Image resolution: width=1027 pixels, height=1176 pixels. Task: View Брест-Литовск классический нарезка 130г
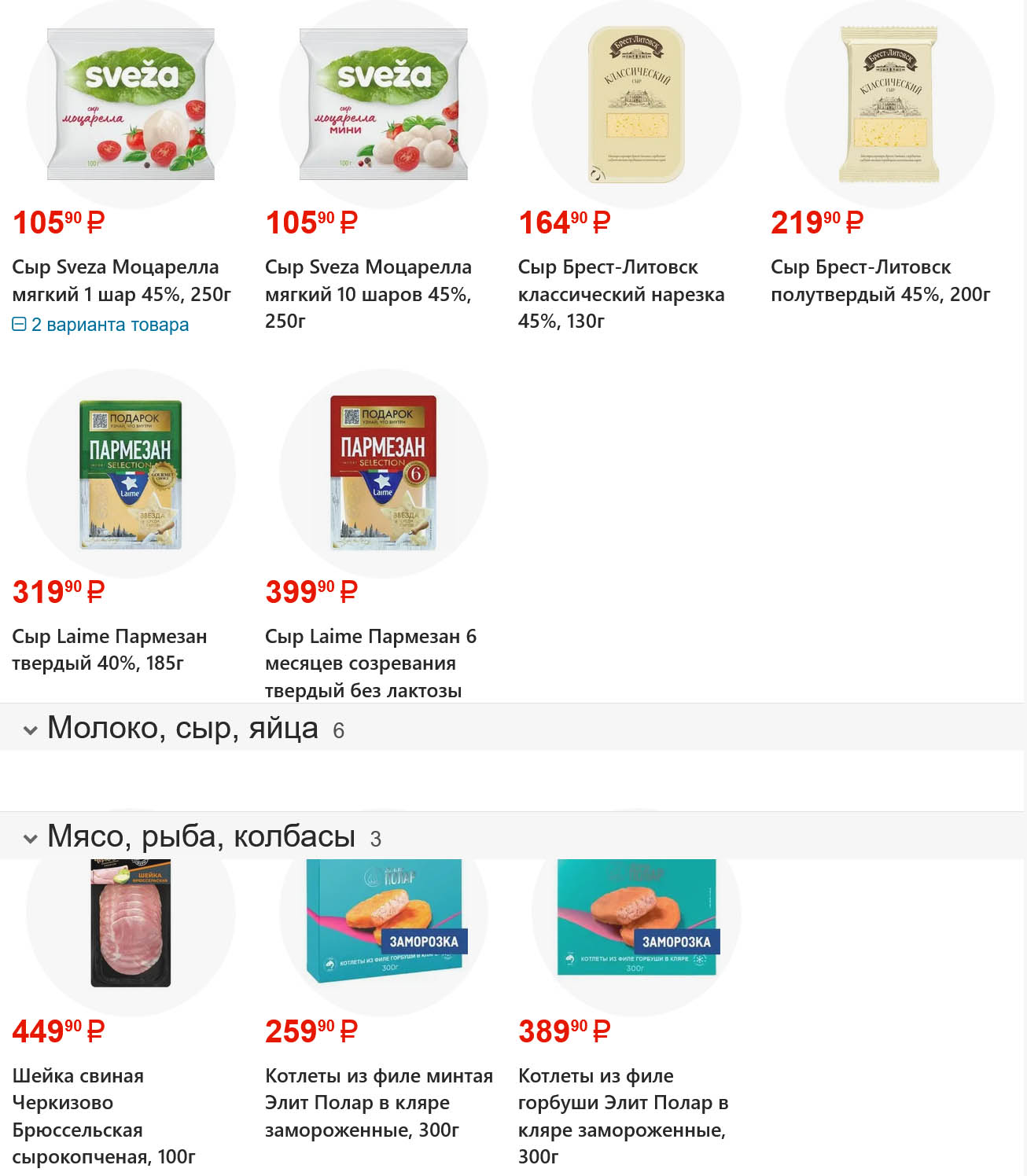pyautogui.click(x=620, y=293)
